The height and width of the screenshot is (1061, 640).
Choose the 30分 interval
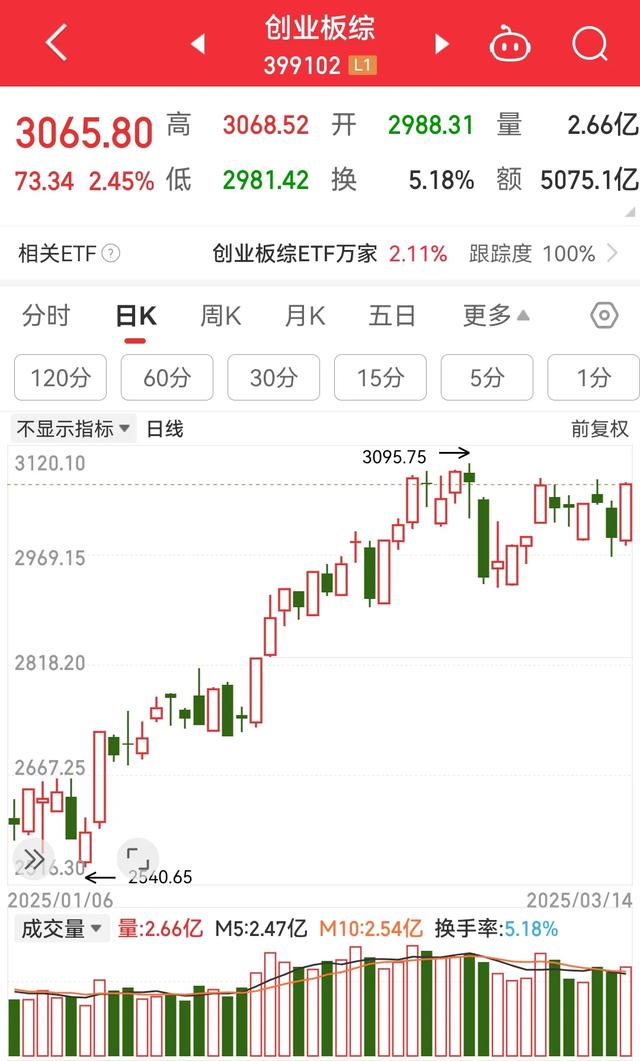point(274,378)
